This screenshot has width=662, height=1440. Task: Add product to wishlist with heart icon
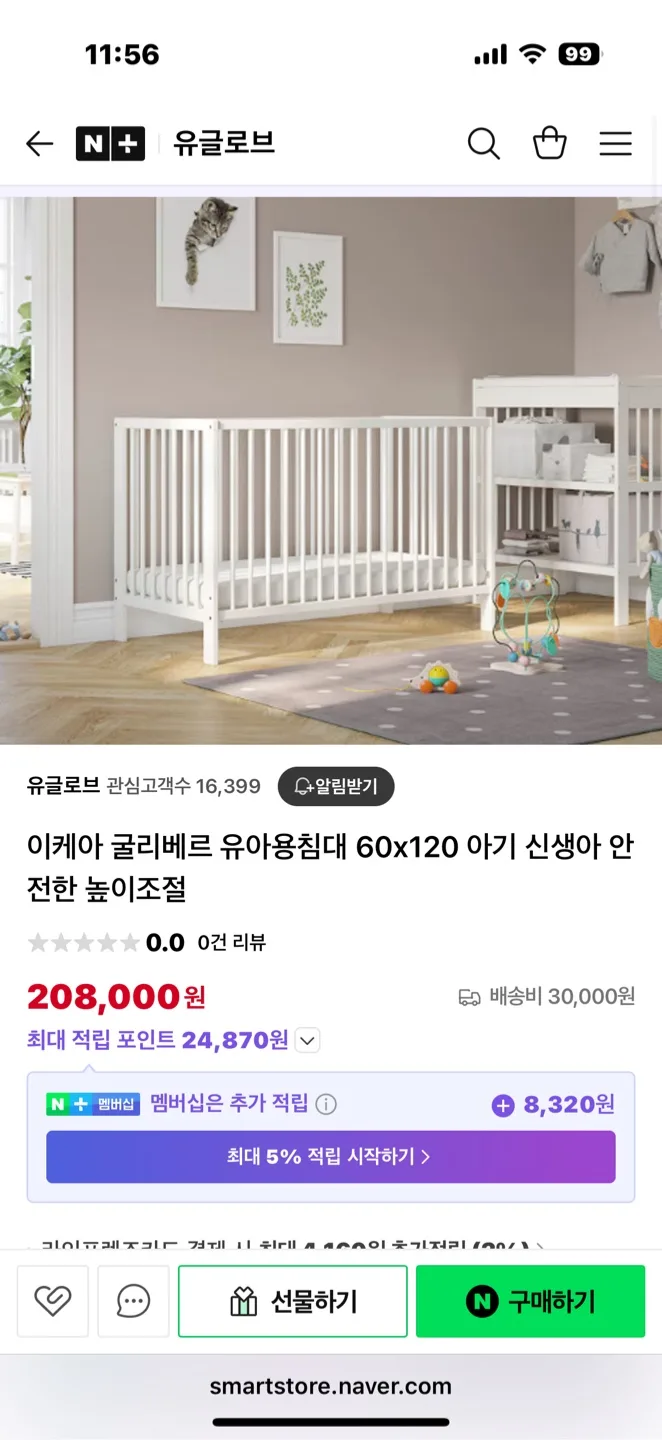pos(52,1301)
